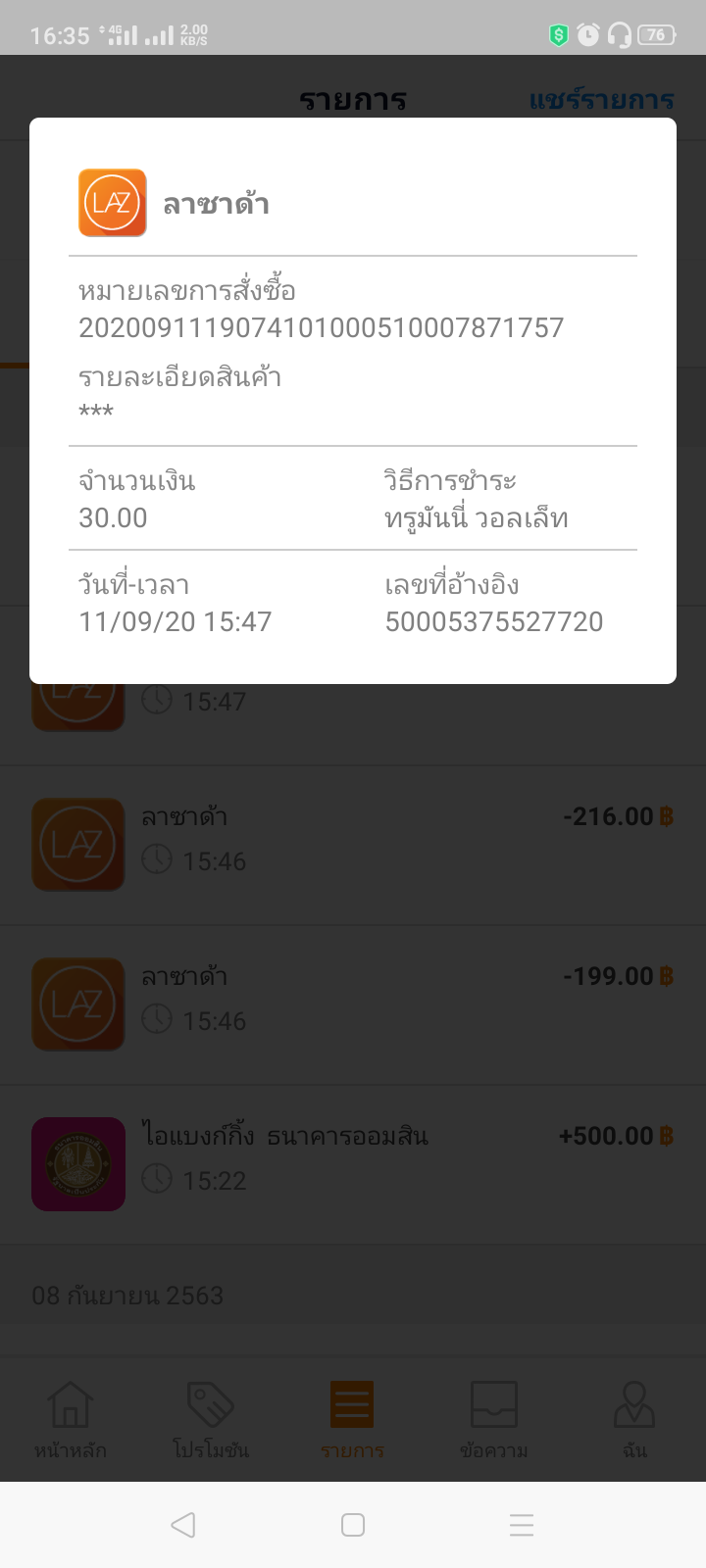Go to the หน้าหลัก home tab
The height and width of the screenshot is (1568, 706).
tap(71, 1420)
